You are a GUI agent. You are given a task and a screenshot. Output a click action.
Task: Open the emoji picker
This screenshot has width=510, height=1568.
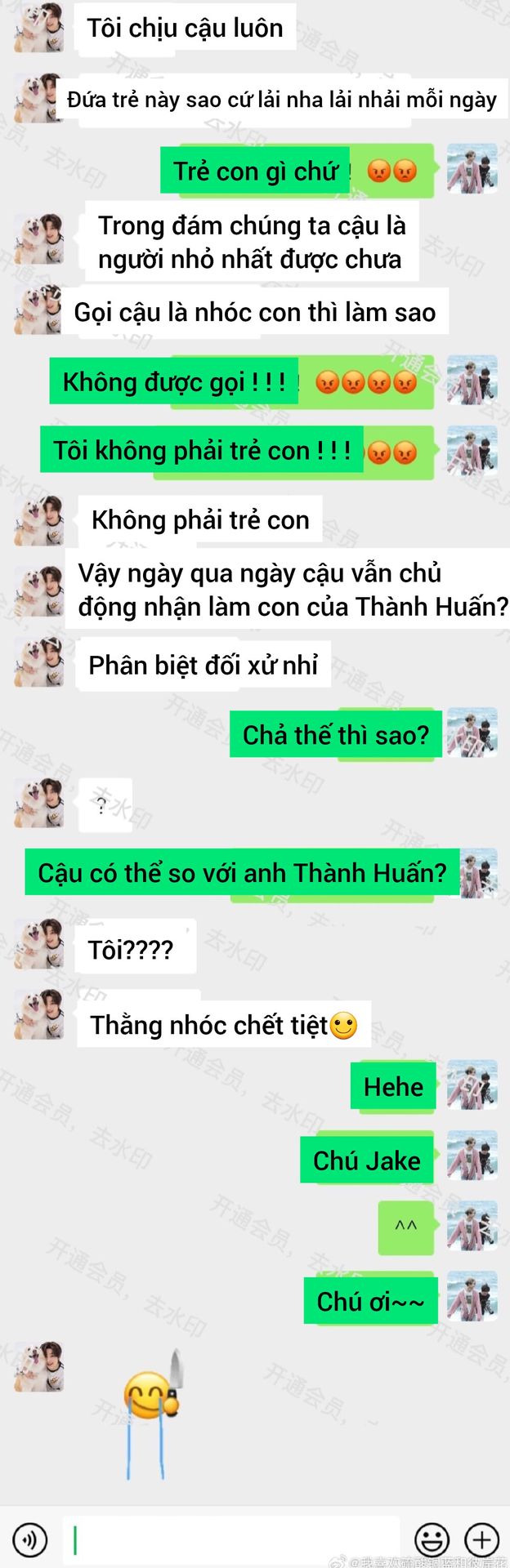click(432, 1539)
